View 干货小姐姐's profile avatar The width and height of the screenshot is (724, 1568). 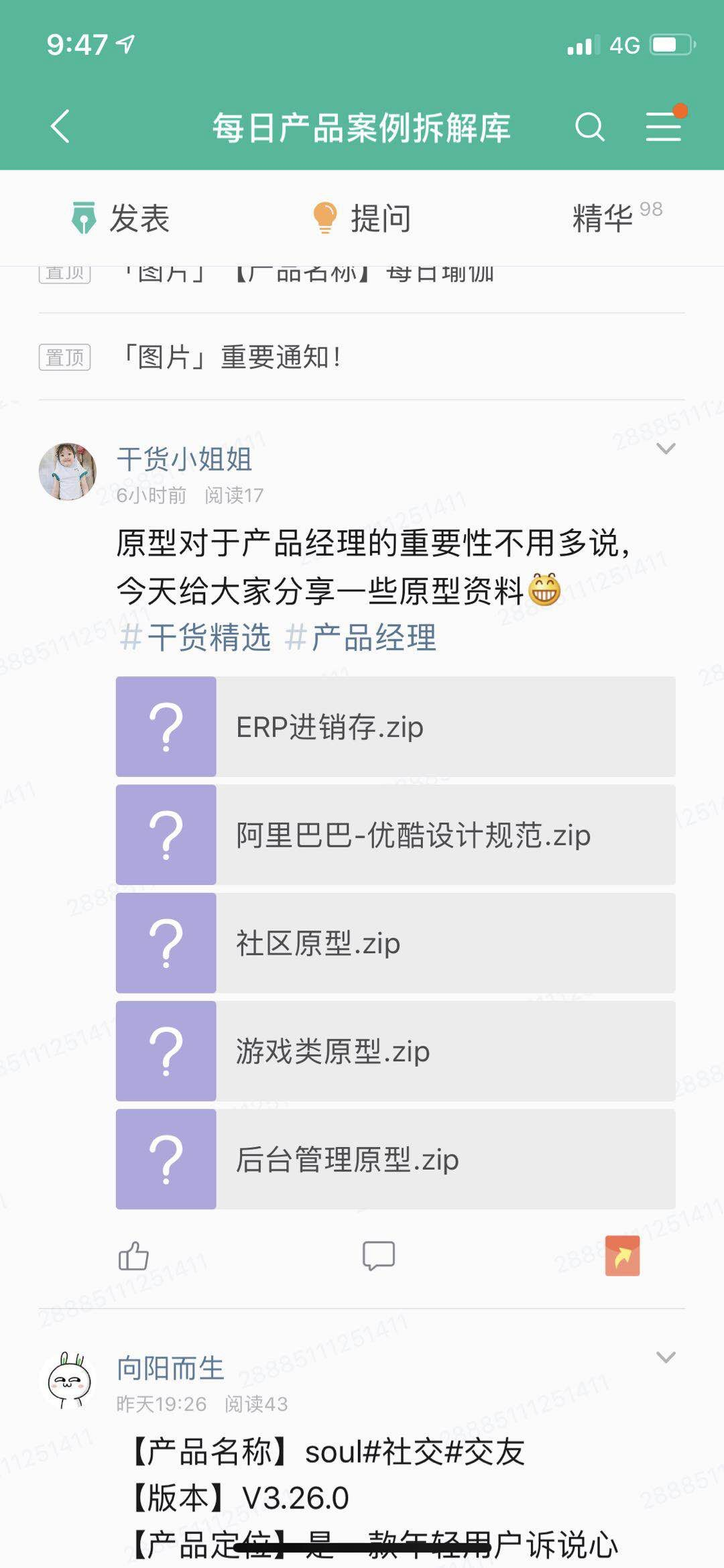67,471
